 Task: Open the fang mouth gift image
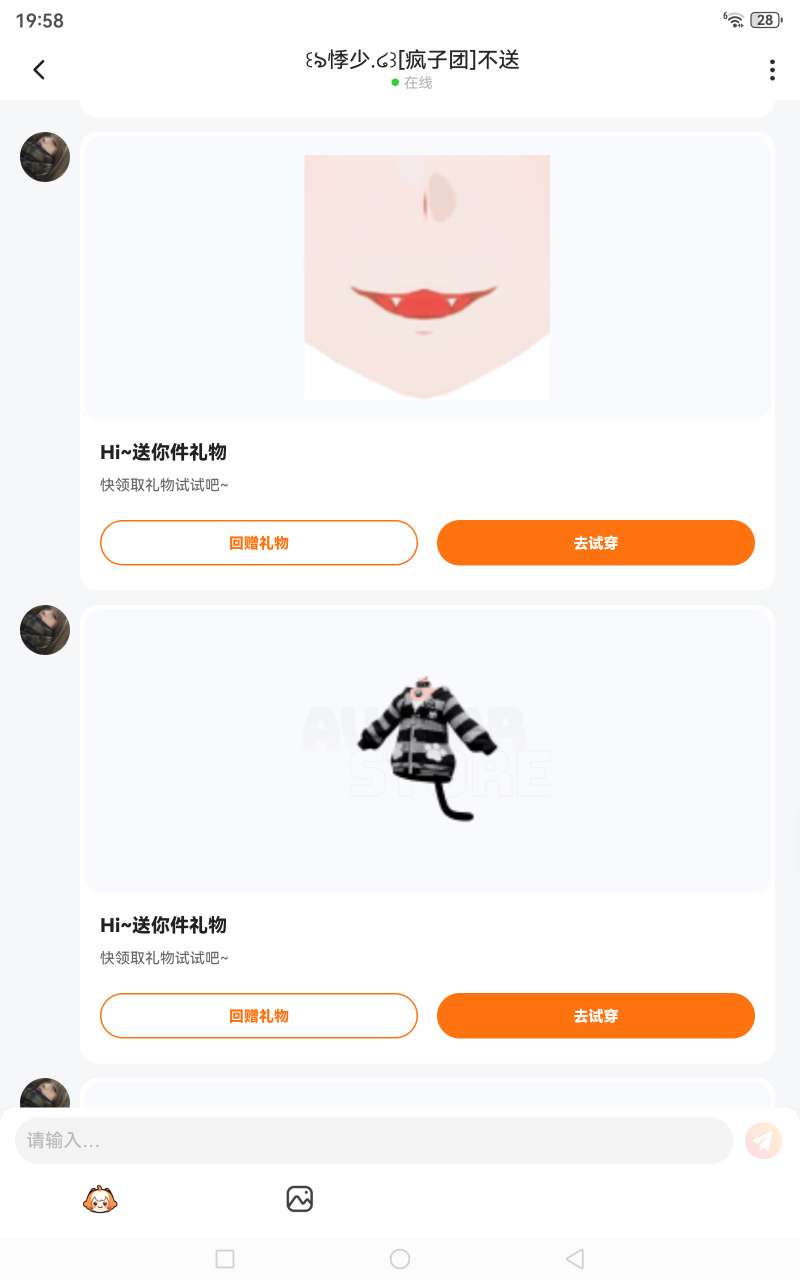[x=427, y=277]
